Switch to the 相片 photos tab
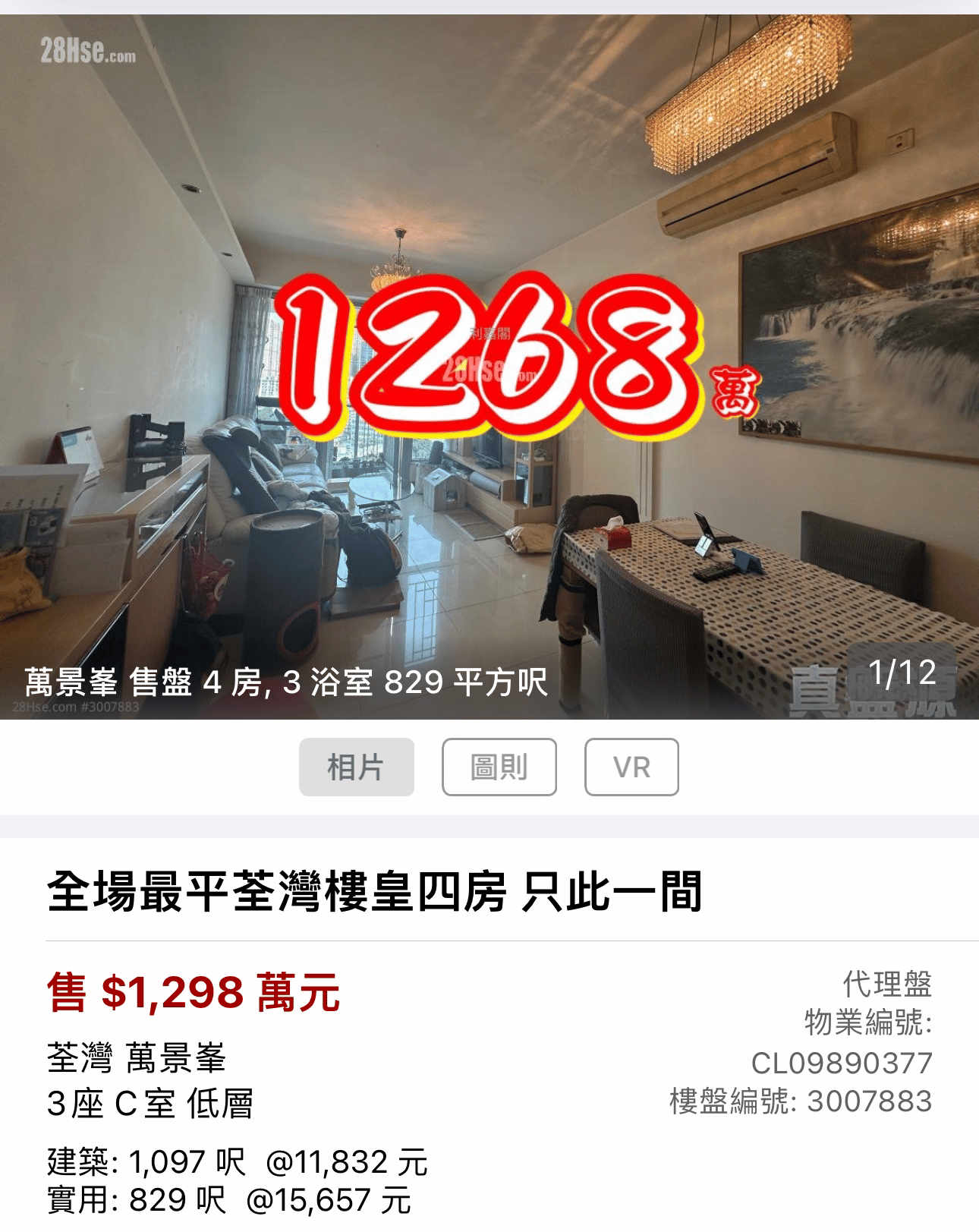The height and width of the screenshot is (1232, 979). coord(356,767)
